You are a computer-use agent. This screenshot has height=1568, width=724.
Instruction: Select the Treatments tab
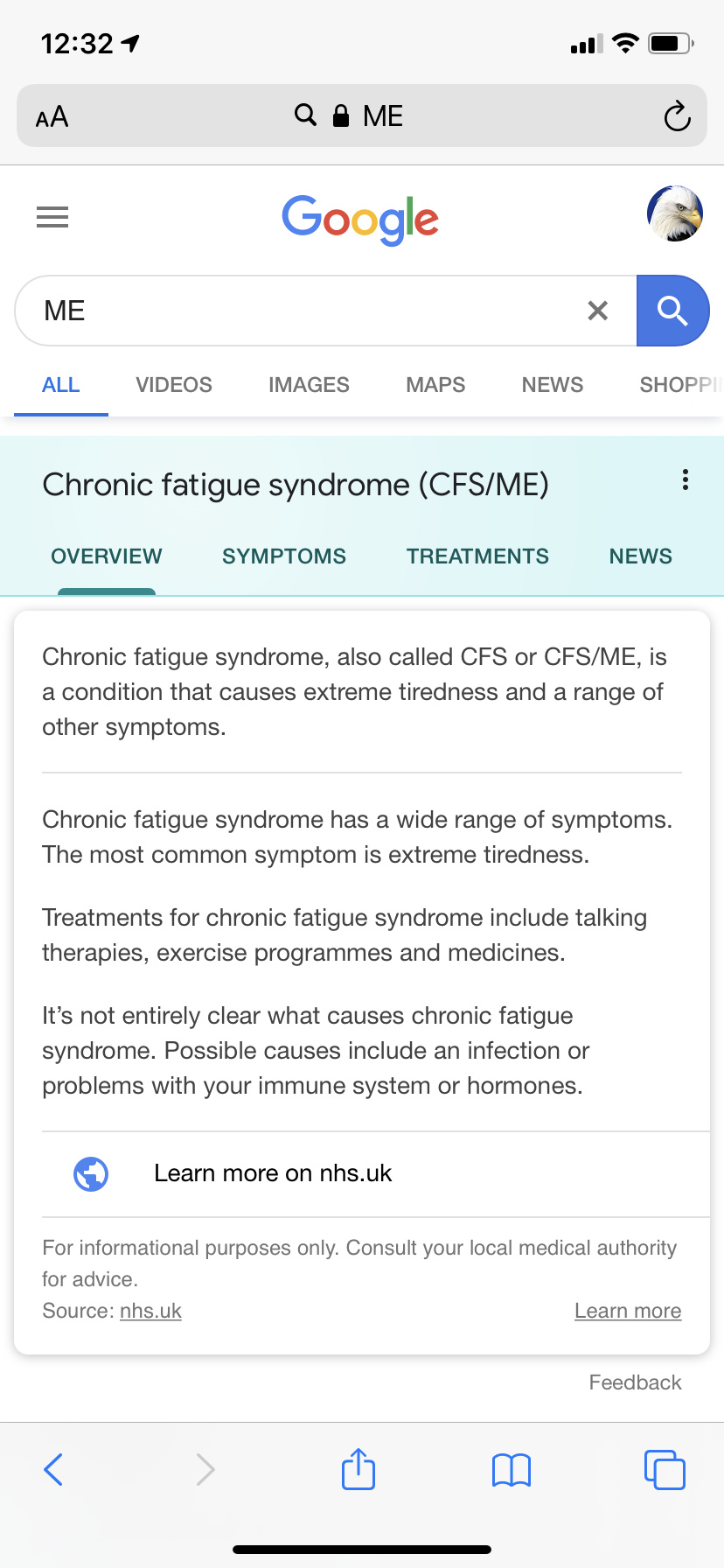tap(477, 556)
